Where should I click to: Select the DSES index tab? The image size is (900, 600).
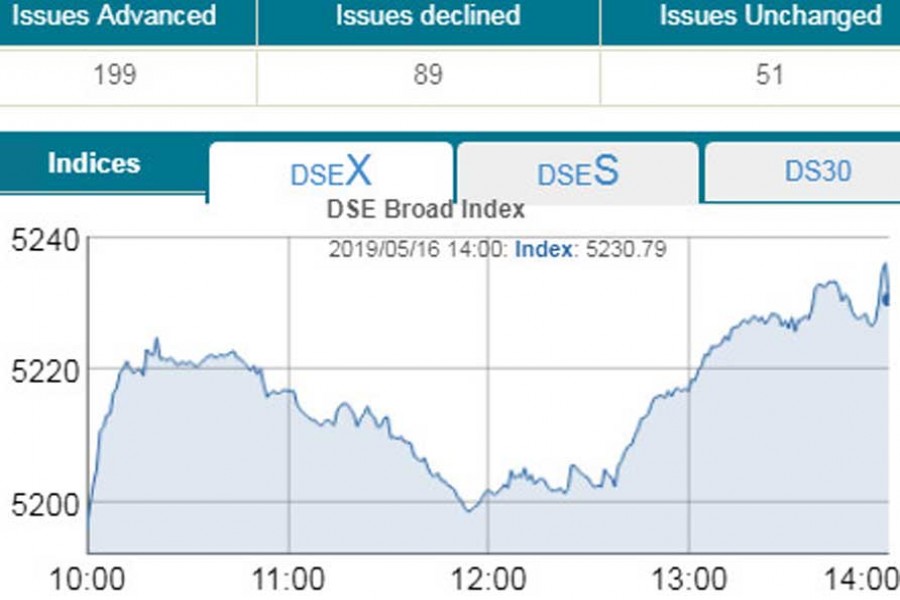point(577,172)
